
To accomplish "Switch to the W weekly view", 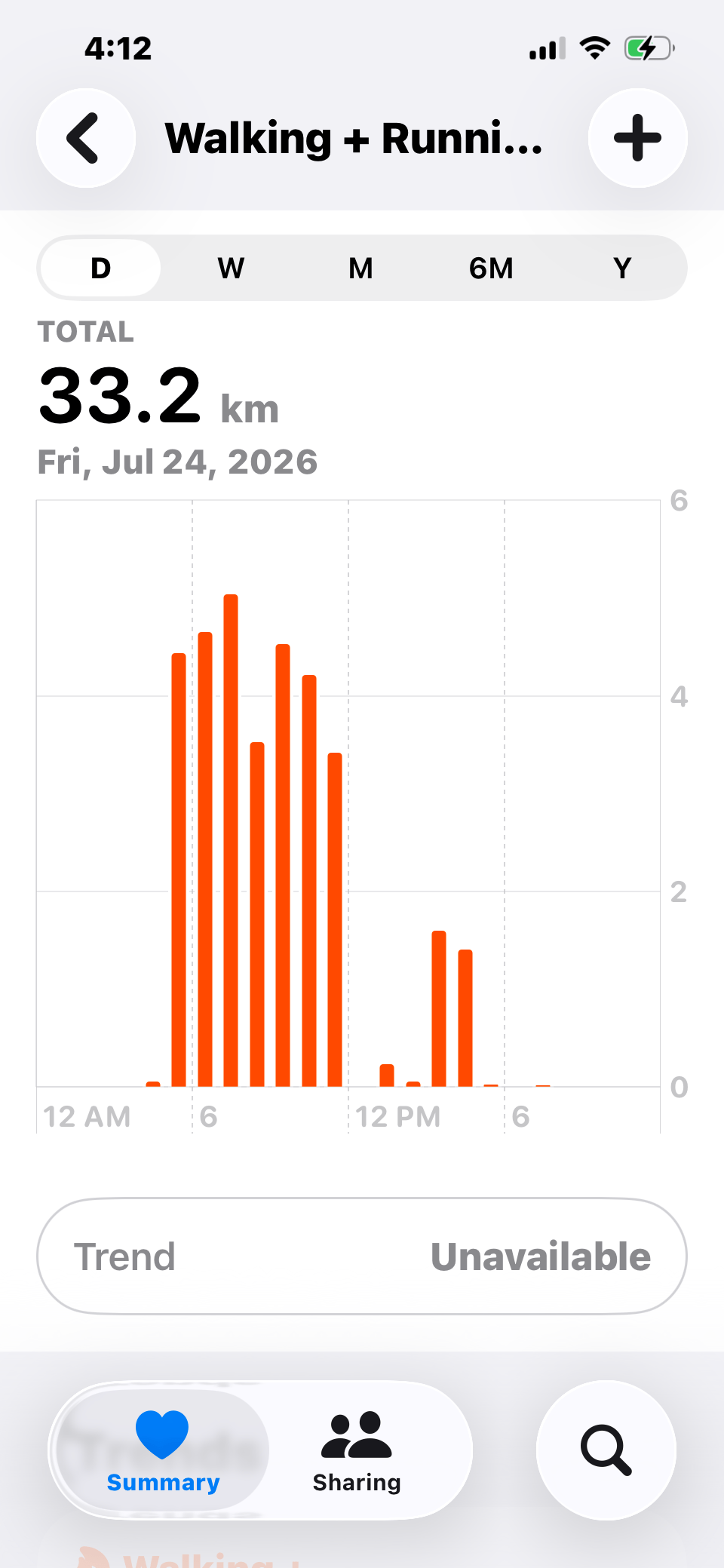I will 231,268.
